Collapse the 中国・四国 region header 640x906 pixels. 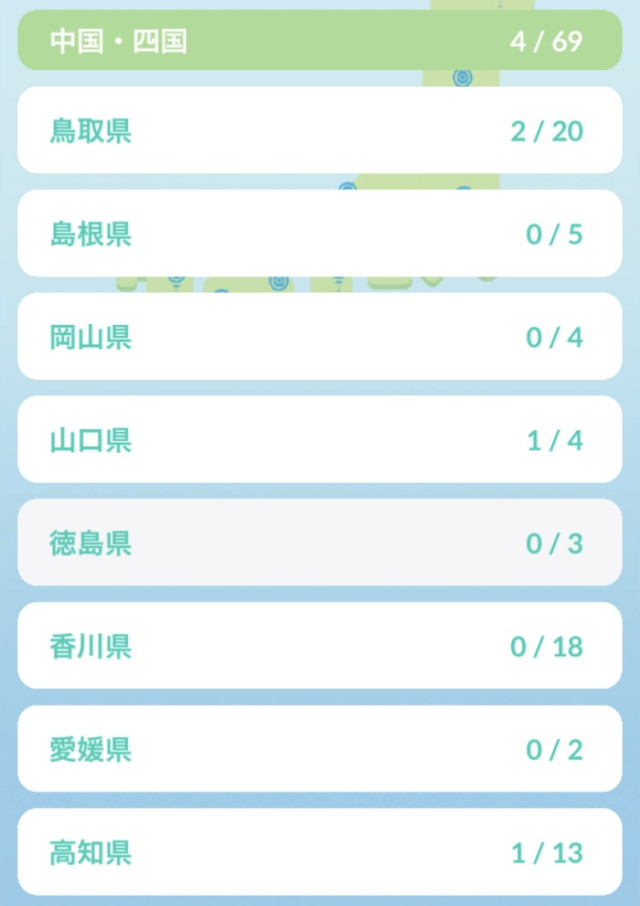coord(320,41)
